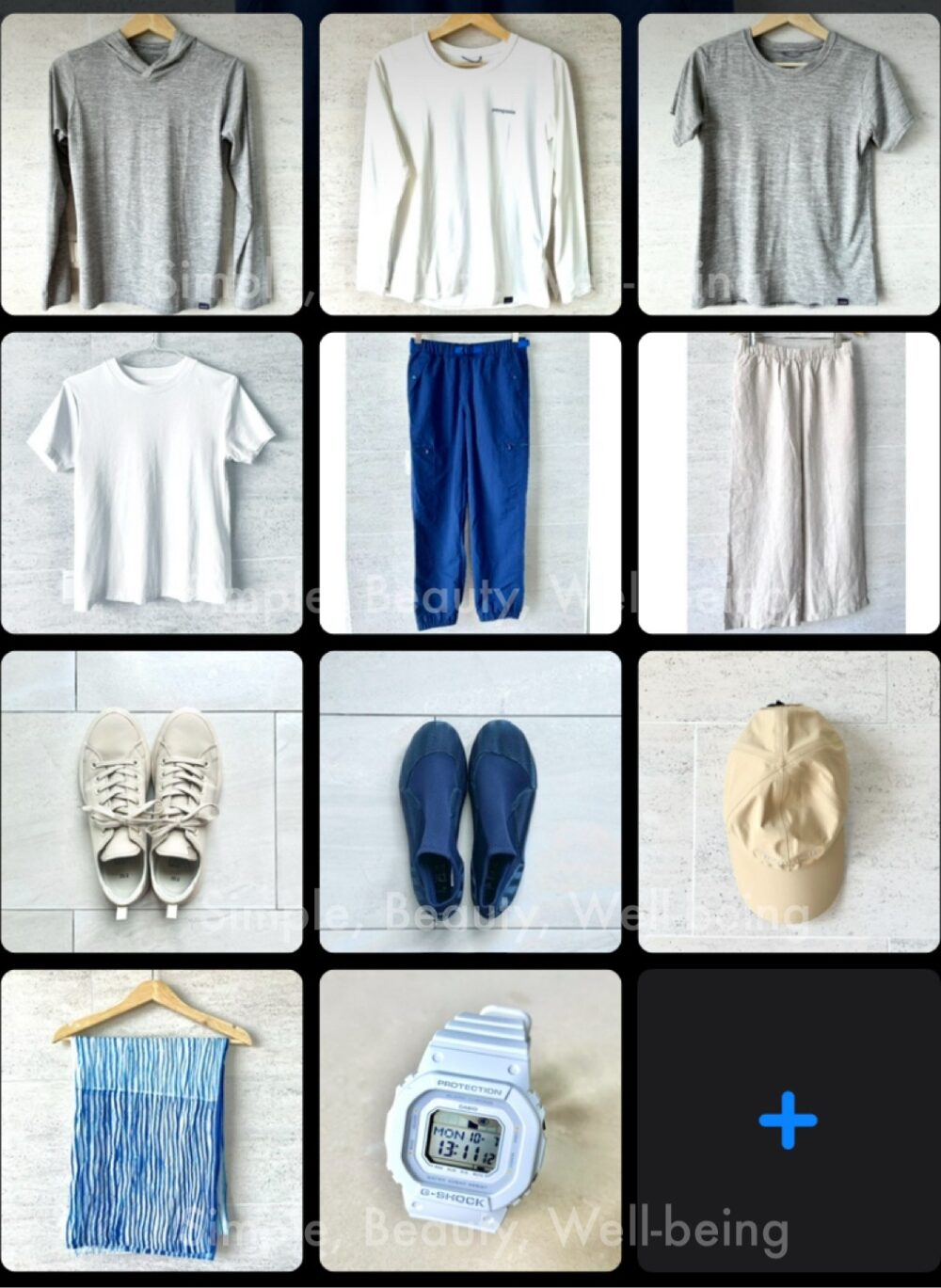Open the gray short-sleeve t-shirt tile
Image resolution: width=941 pixels, height=1288 pixels.
789,164
